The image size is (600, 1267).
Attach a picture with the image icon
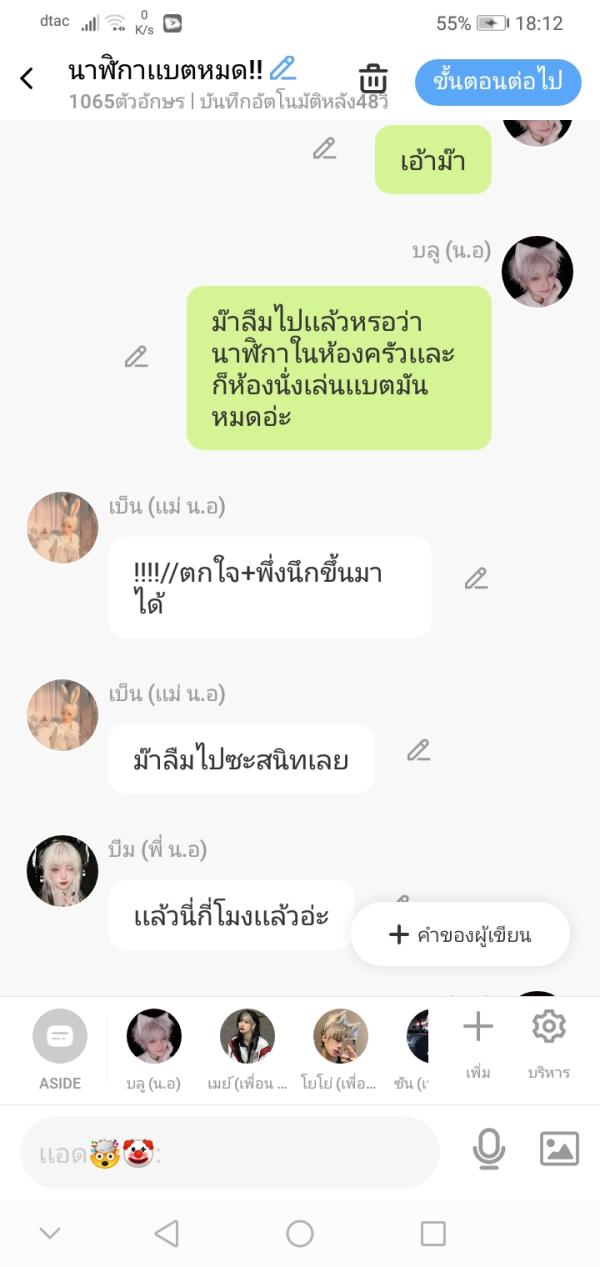[x=559, y=1149]
